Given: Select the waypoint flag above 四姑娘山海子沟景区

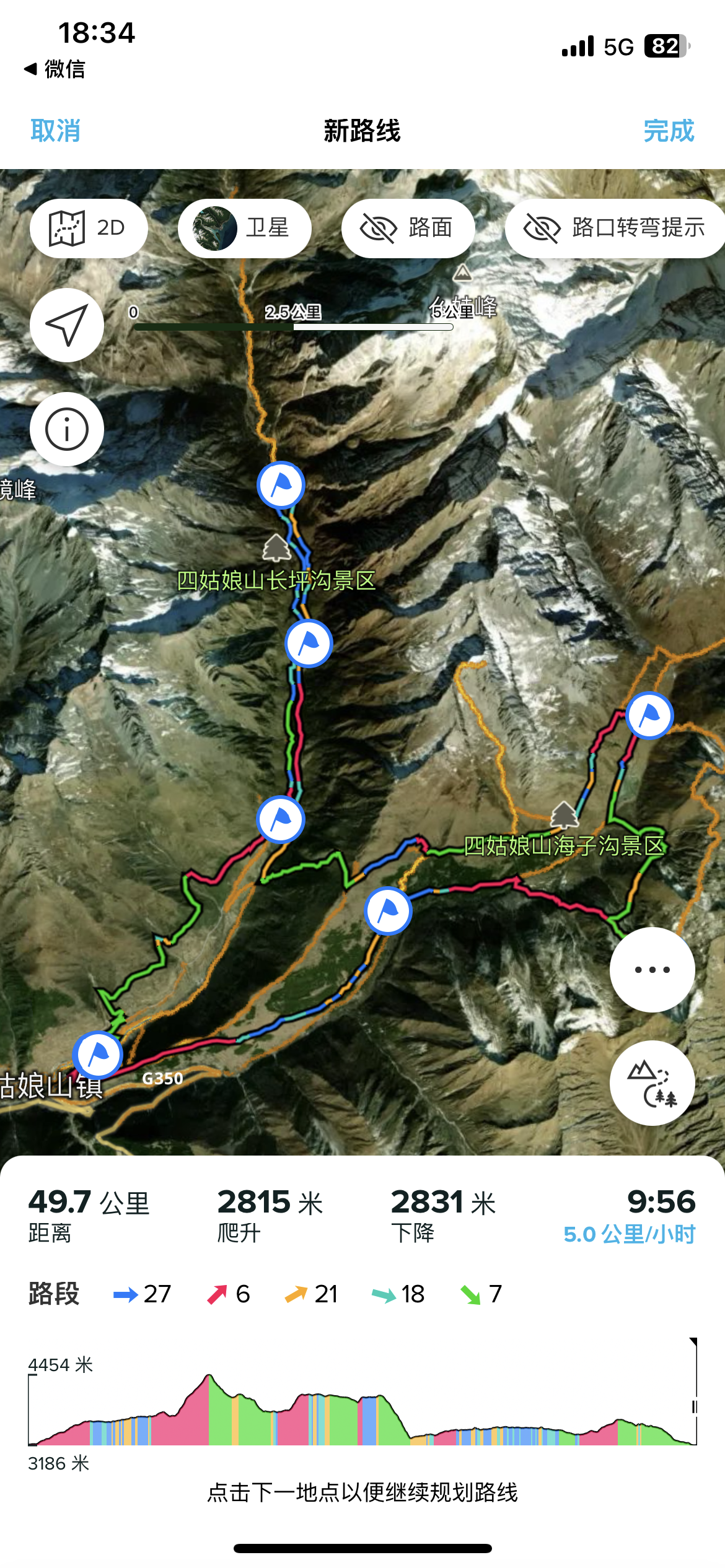Looking at the screenshot, I should (x=649, y=716).
